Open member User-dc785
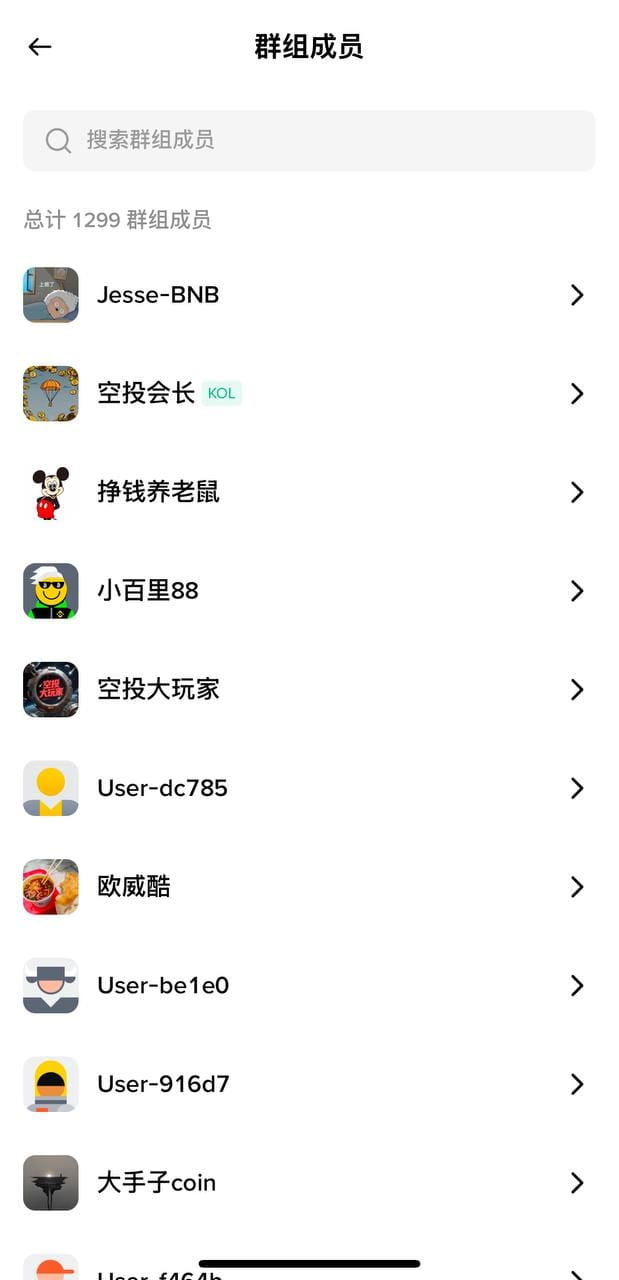 pos(309,788)
